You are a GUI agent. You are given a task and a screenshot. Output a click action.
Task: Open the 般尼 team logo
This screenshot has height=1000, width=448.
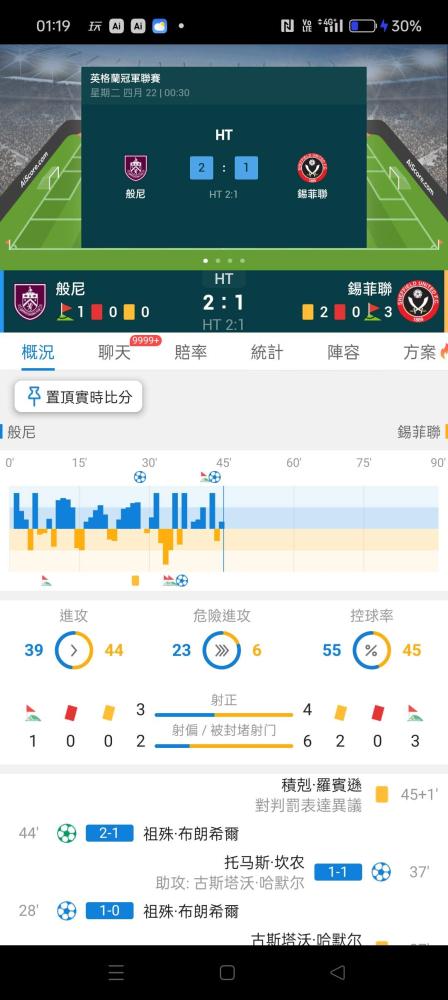30,301
